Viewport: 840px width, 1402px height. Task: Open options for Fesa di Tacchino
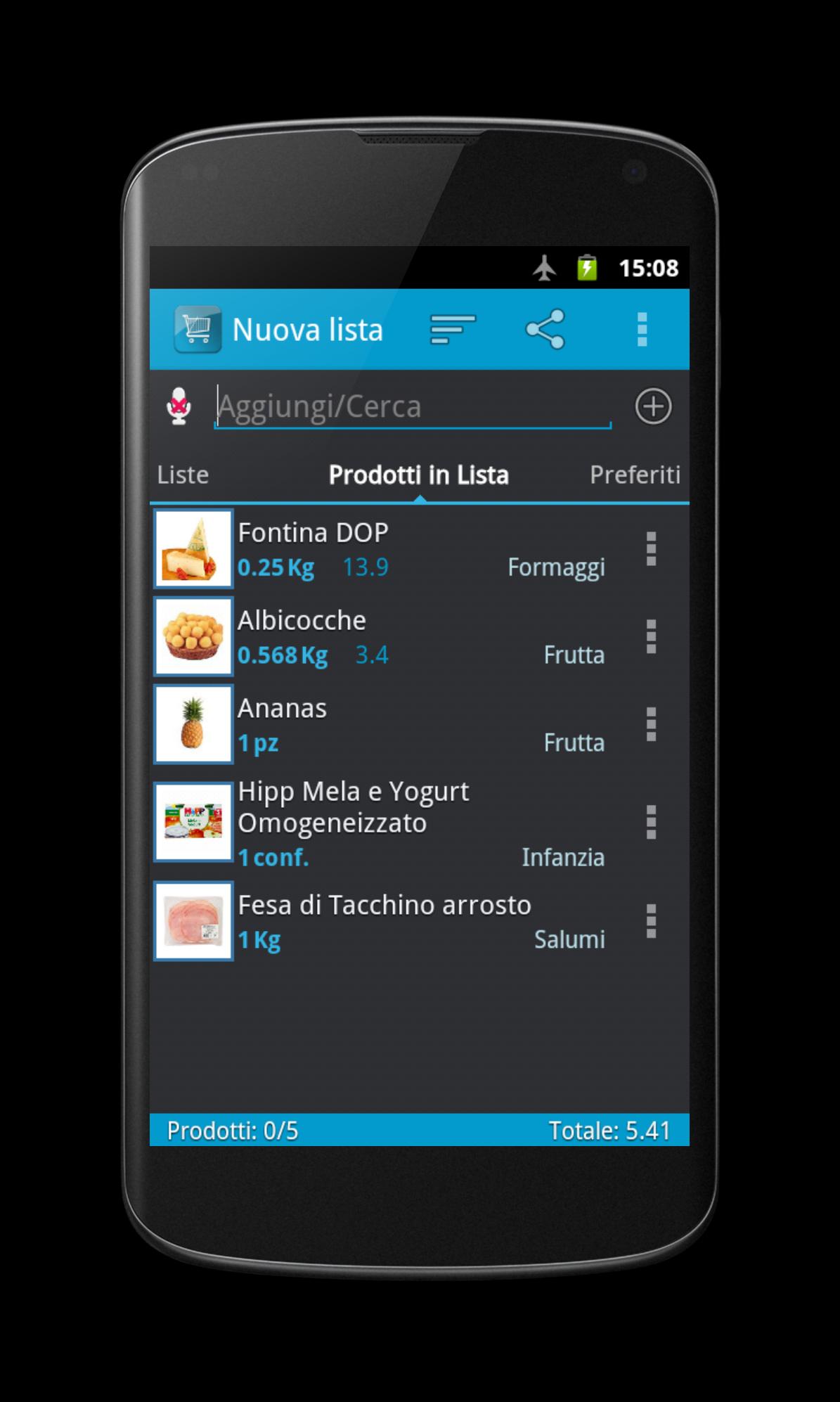click(x=651, y=921)
